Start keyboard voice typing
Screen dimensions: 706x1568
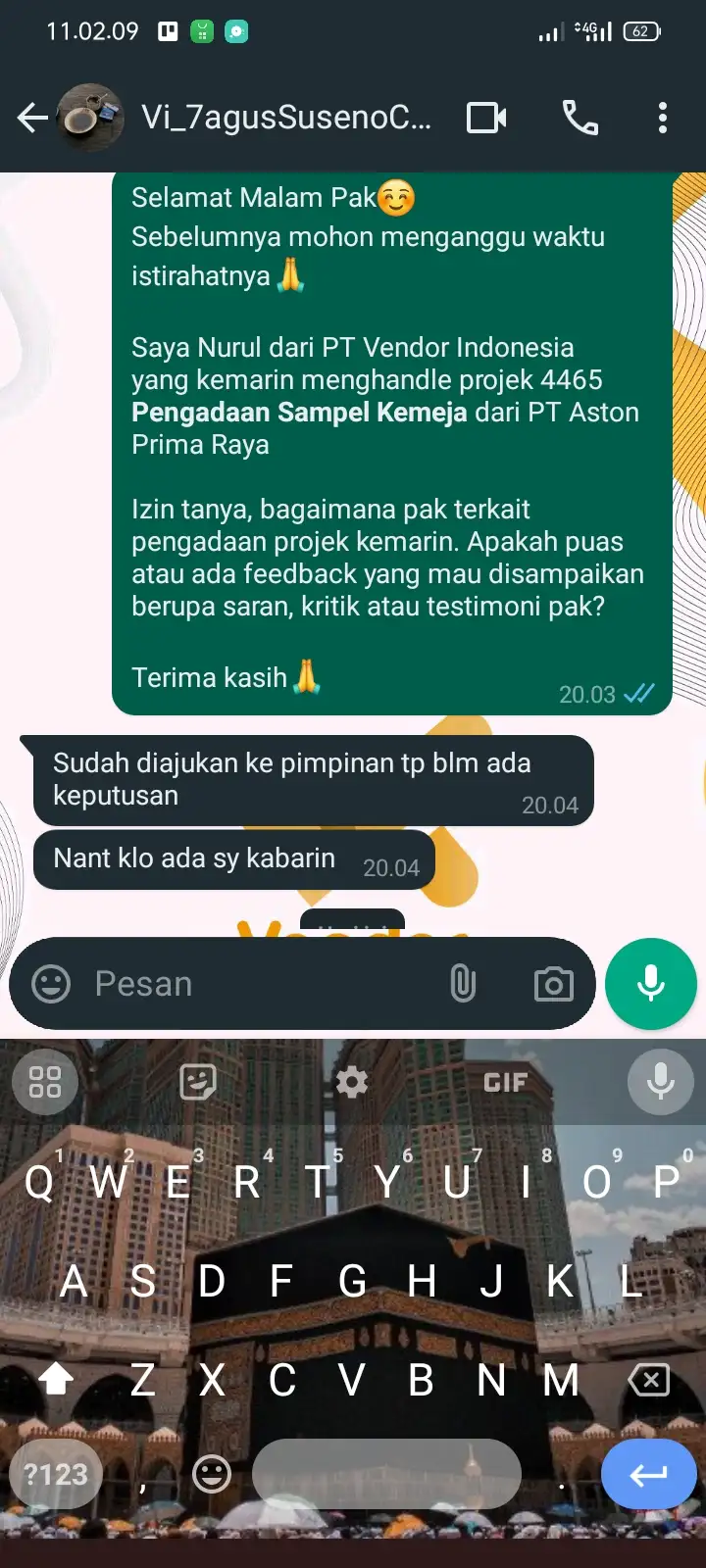coord(660,1082)
